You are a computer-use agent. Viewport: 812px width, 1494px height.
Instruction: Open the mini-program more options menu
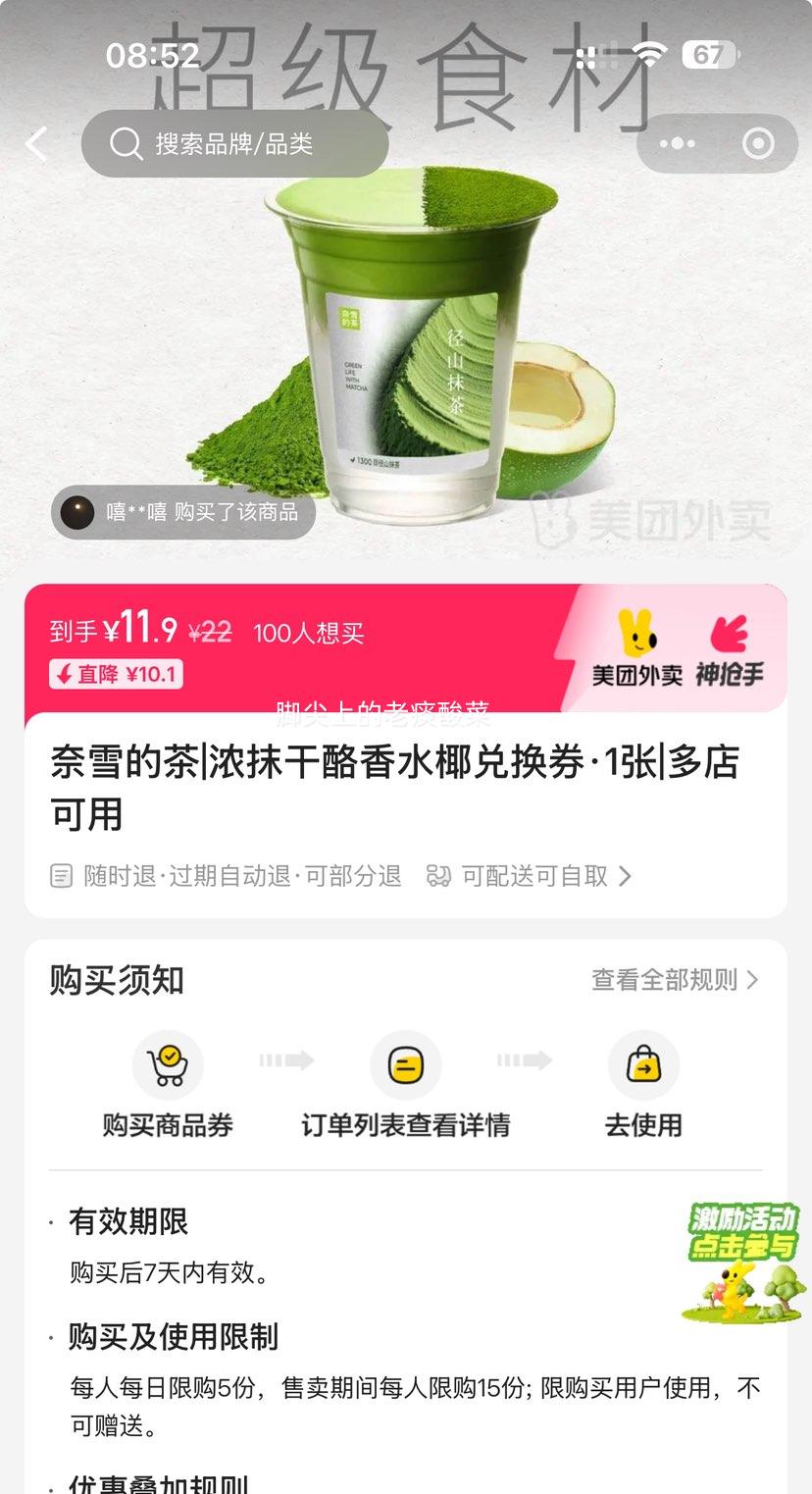(678, 144)
